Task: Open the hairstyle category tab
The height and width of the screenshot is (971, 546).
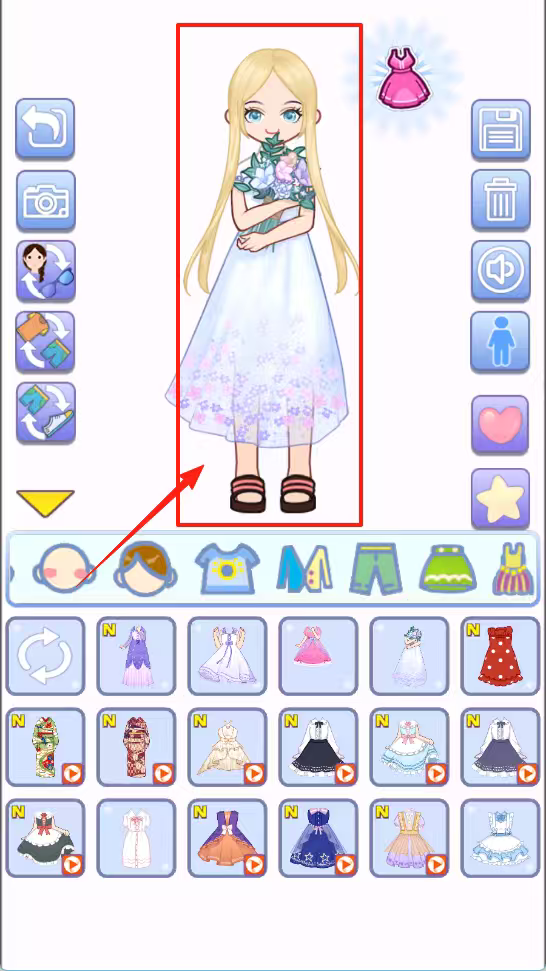Action: (x=145, y=568)
